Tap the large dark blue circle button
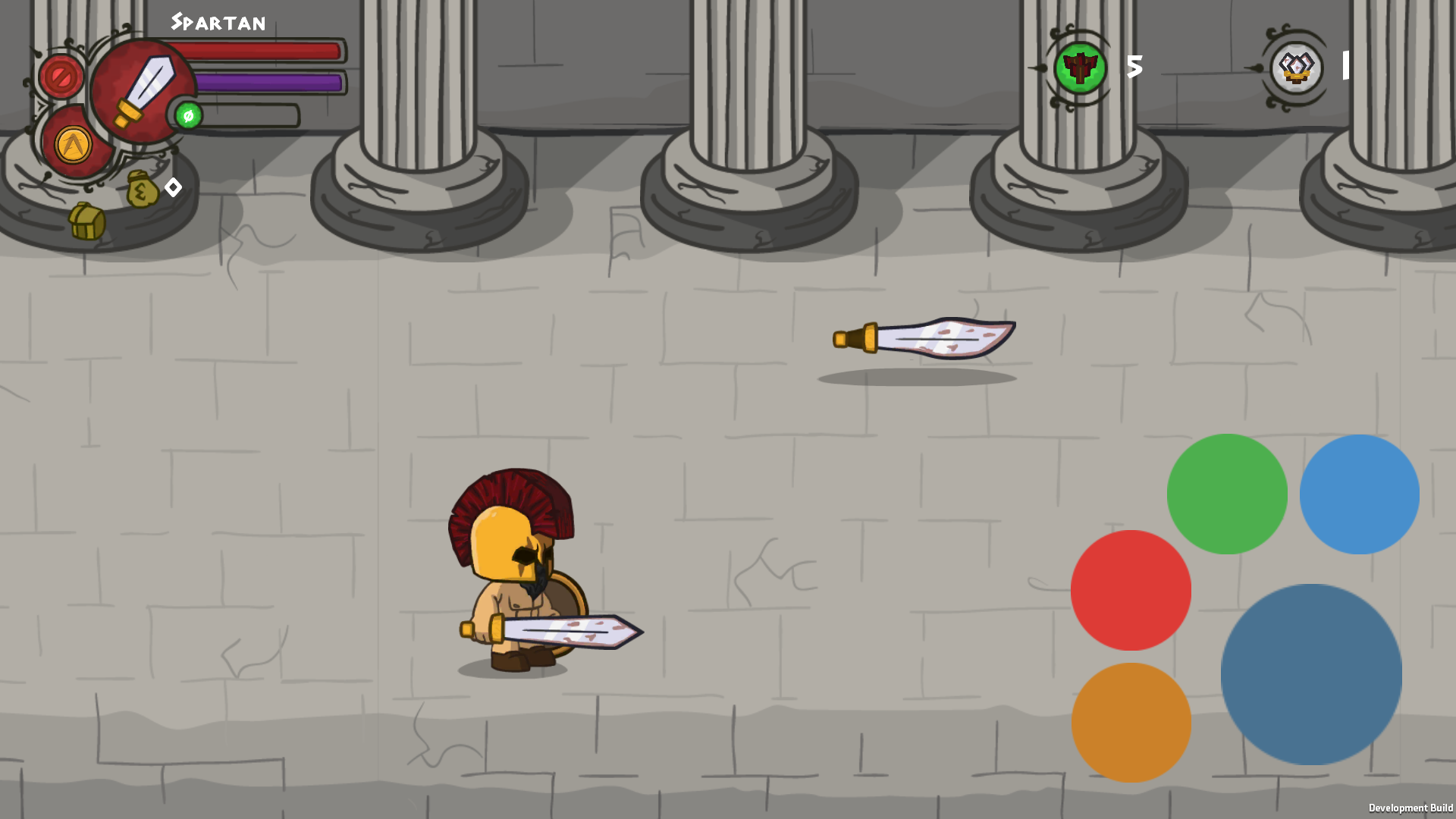 tap(1311, 674)
